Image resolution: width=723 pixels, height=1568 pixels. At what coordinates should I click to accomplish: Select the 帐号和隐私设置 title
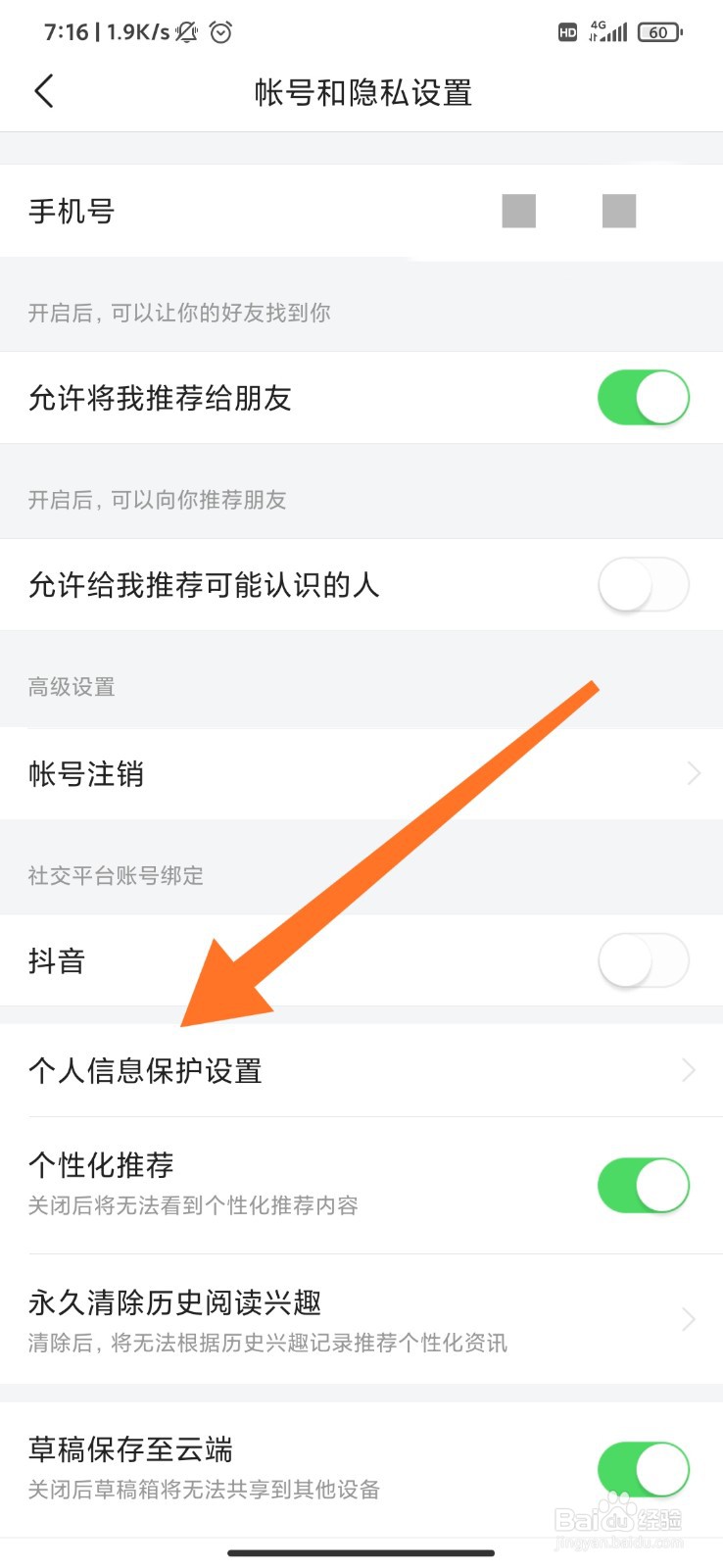tap(361, 91)
